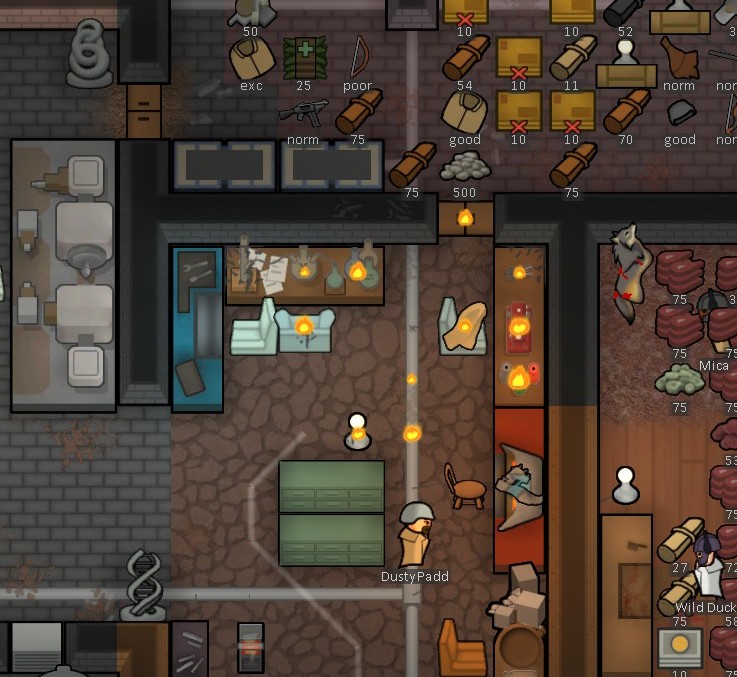The height and width of the screenshot is (677, 737).
Task: Select the double helix sculpture
Action: coord(142,585)
